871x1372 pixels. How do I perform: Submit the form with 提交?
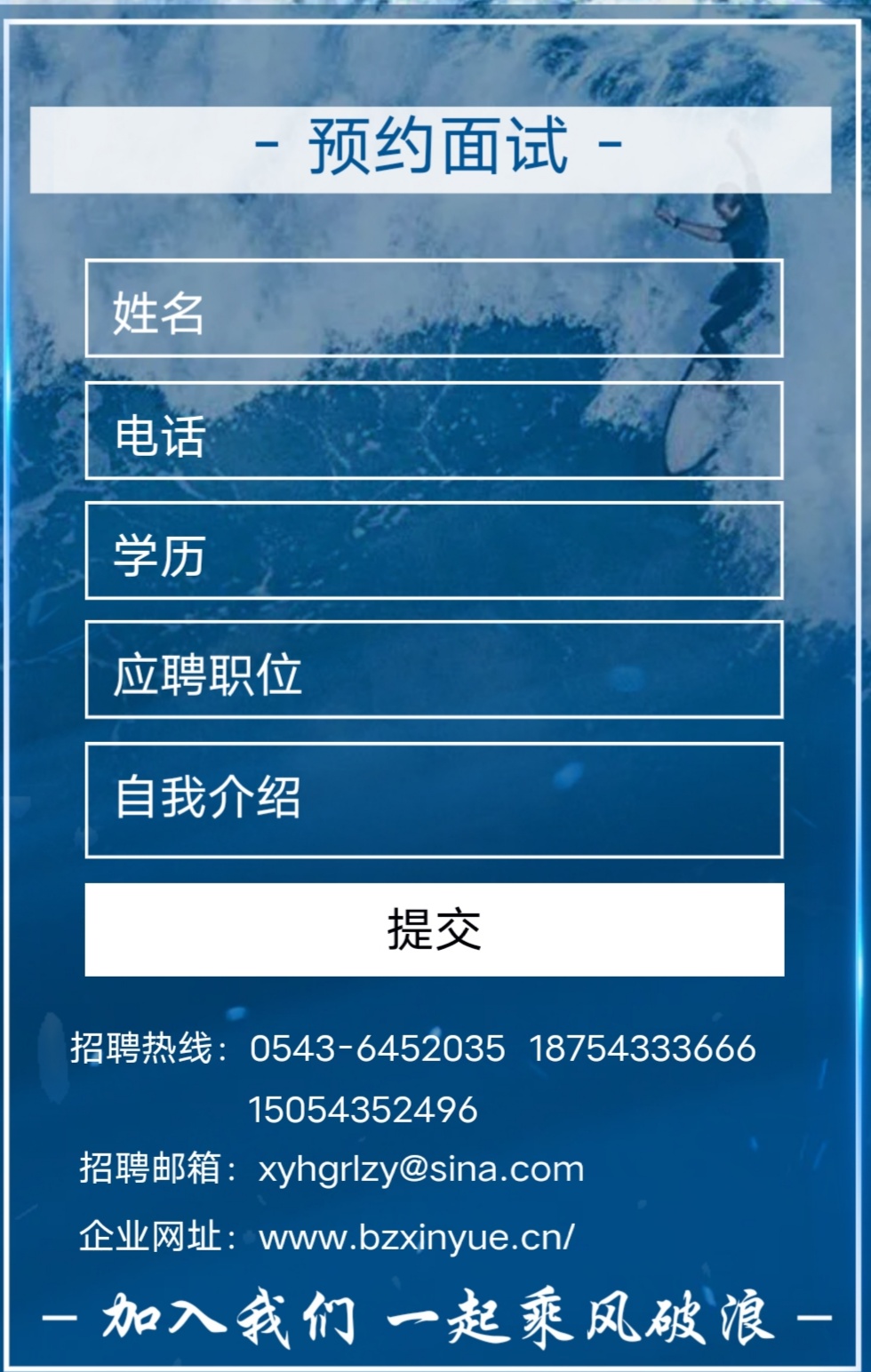tap(434, 929)
